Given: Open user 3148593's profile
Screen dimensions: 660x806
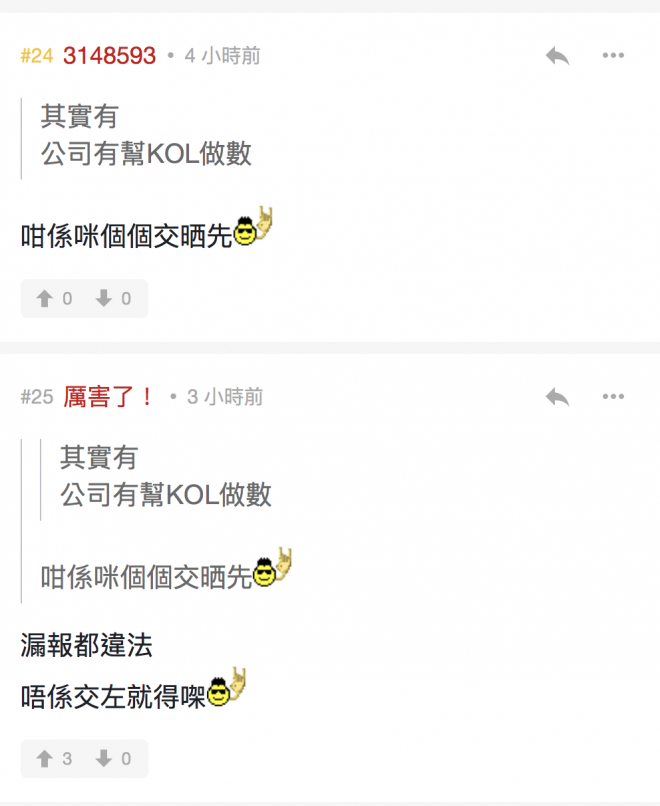Looking at the screenshot, I should click(109, 56).
